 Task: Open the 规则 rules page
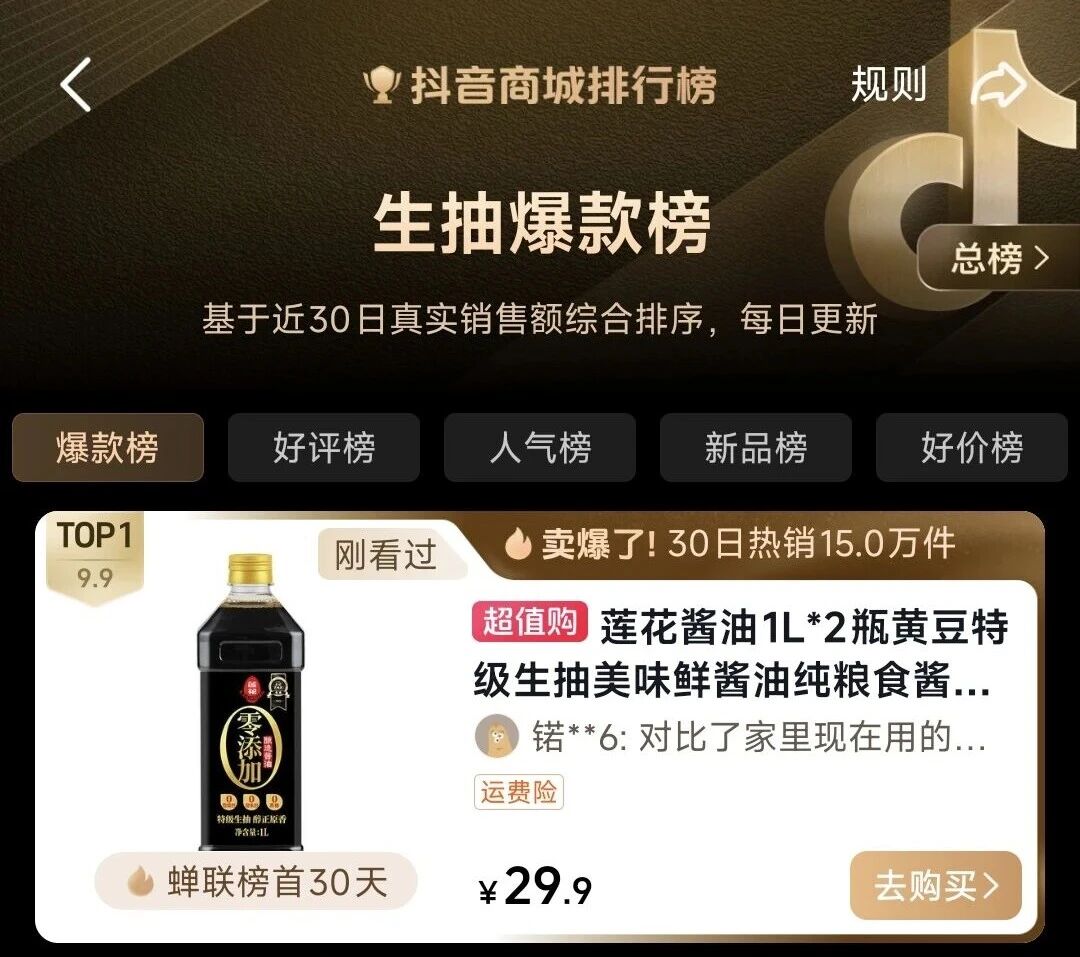[888, 85]
